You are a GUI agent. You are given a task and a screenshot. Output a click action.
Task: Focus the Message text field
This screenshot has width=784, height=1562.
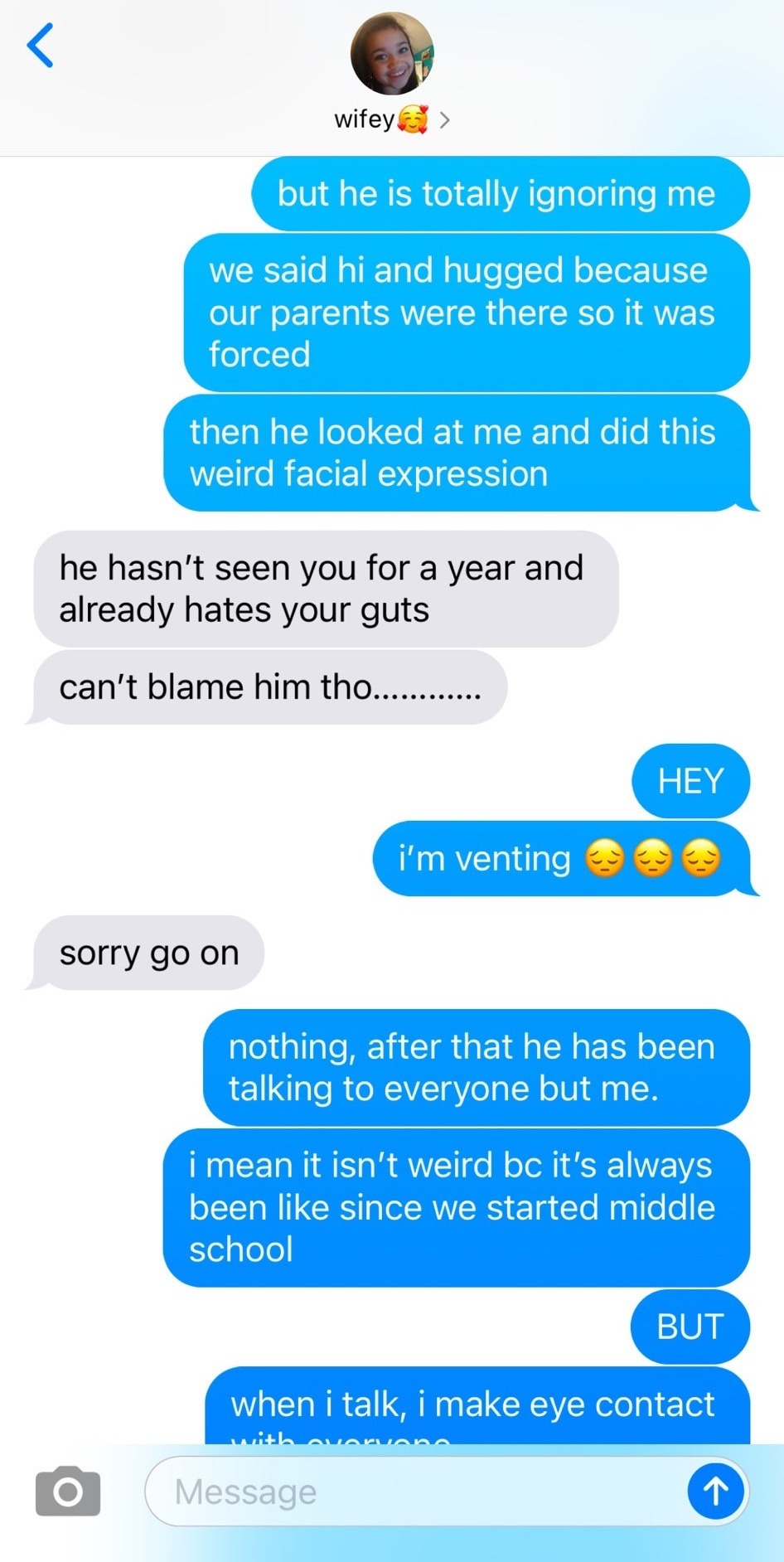[x=414, y=1492]
